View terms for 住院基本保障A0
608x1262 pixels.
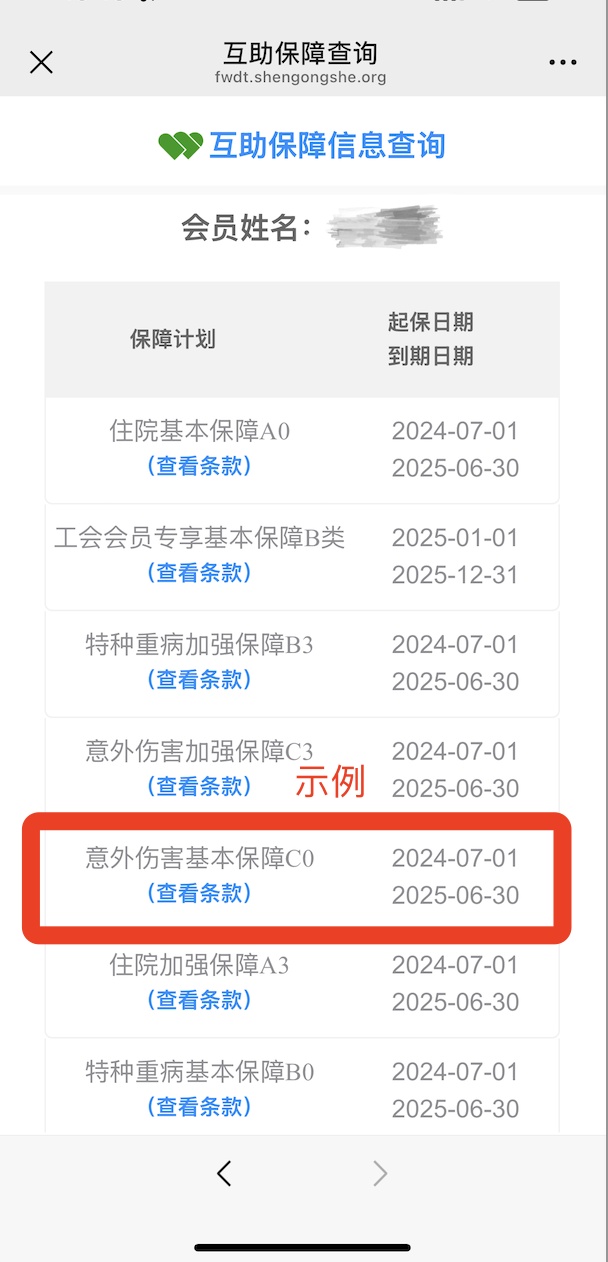[199, 466]
